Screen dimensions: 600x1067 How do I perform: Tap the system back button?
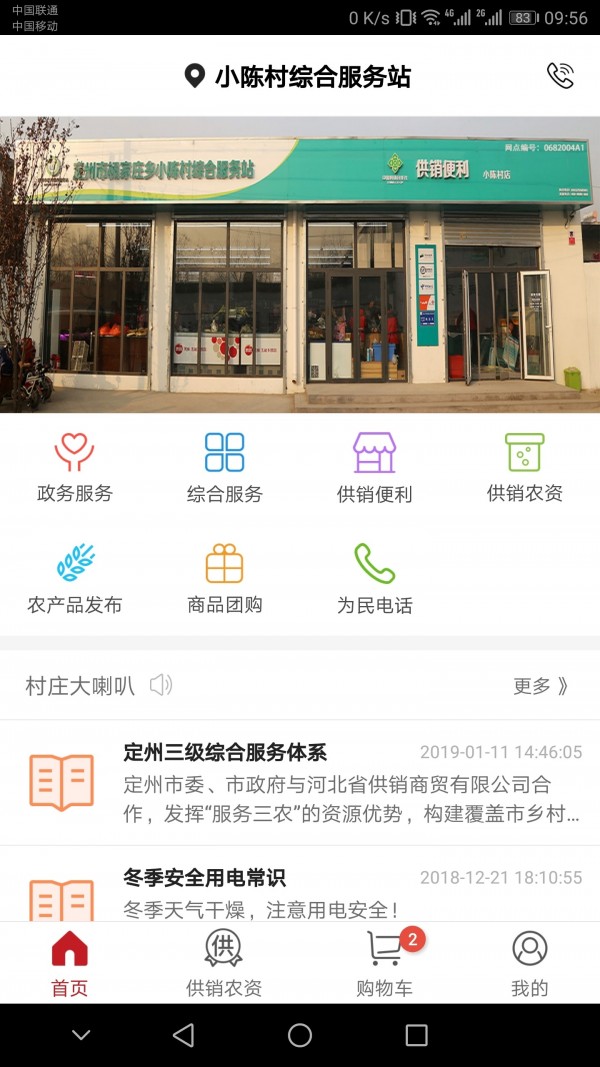[183, 1035]
